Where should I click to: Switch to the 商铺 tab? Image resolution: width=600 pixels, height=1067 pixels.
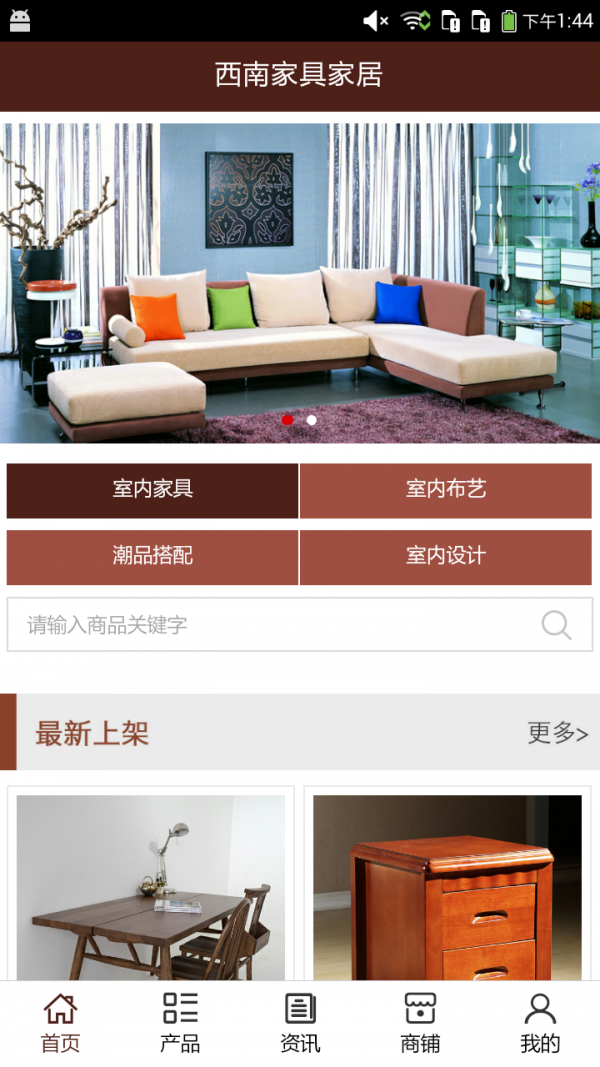420,1023
